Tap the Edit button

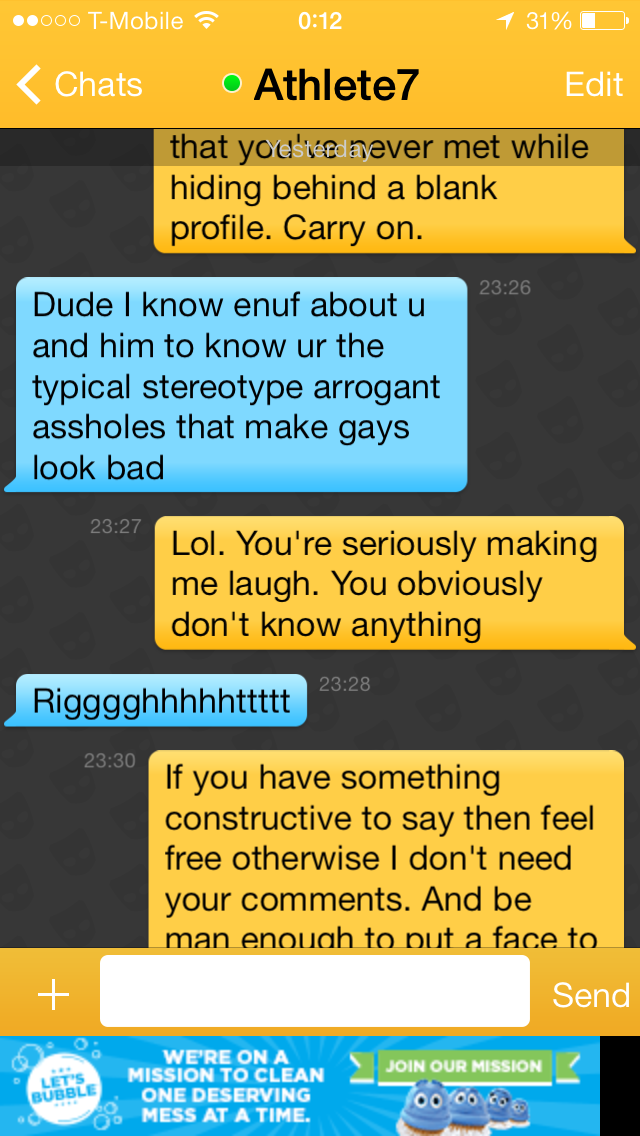click(593, 85)
